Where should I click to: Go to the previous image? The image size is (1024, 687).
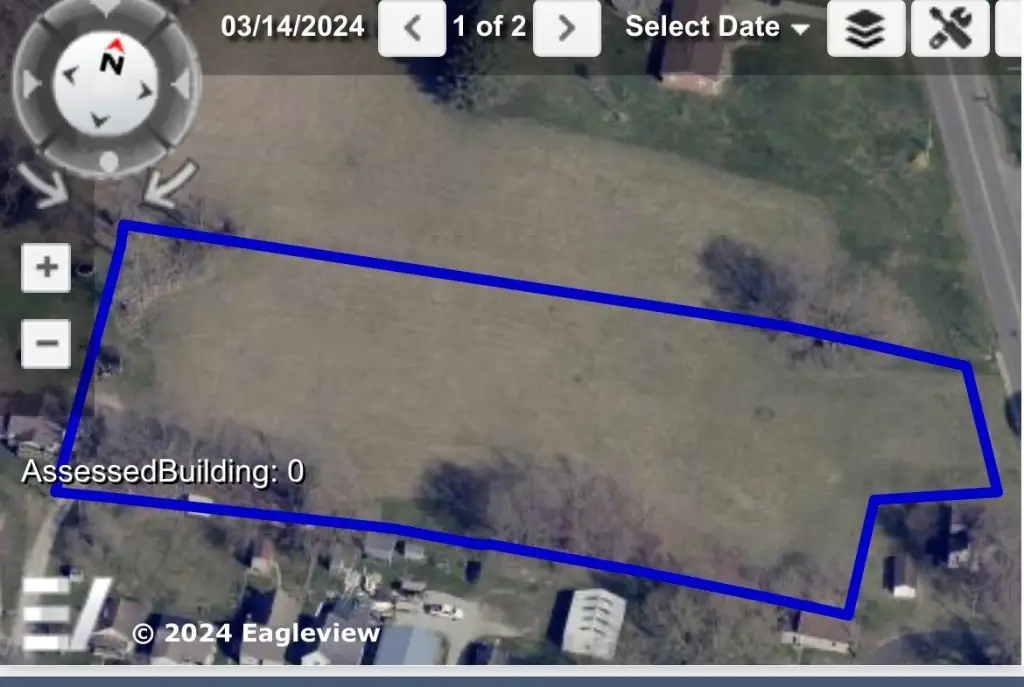412,28
